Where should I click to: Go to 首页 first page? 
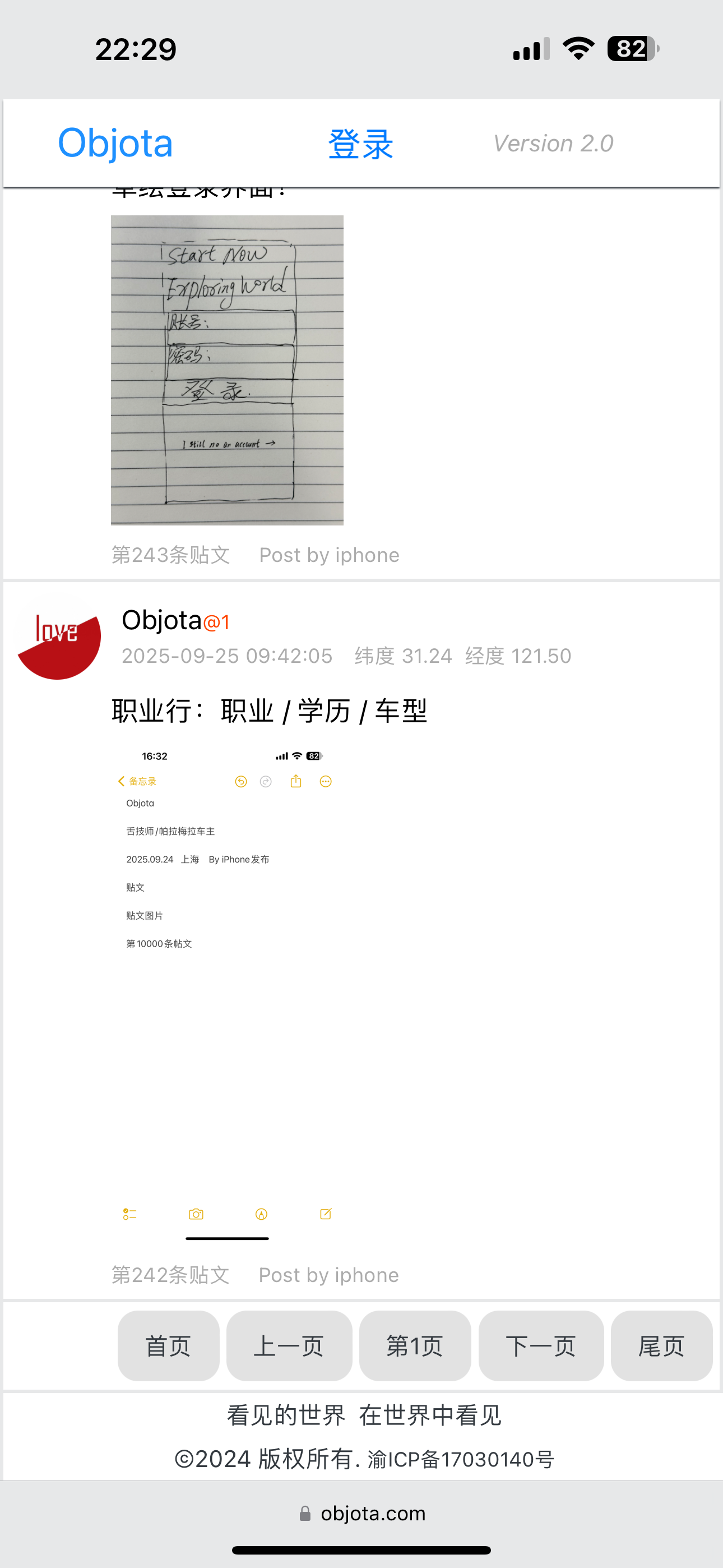168,1346
